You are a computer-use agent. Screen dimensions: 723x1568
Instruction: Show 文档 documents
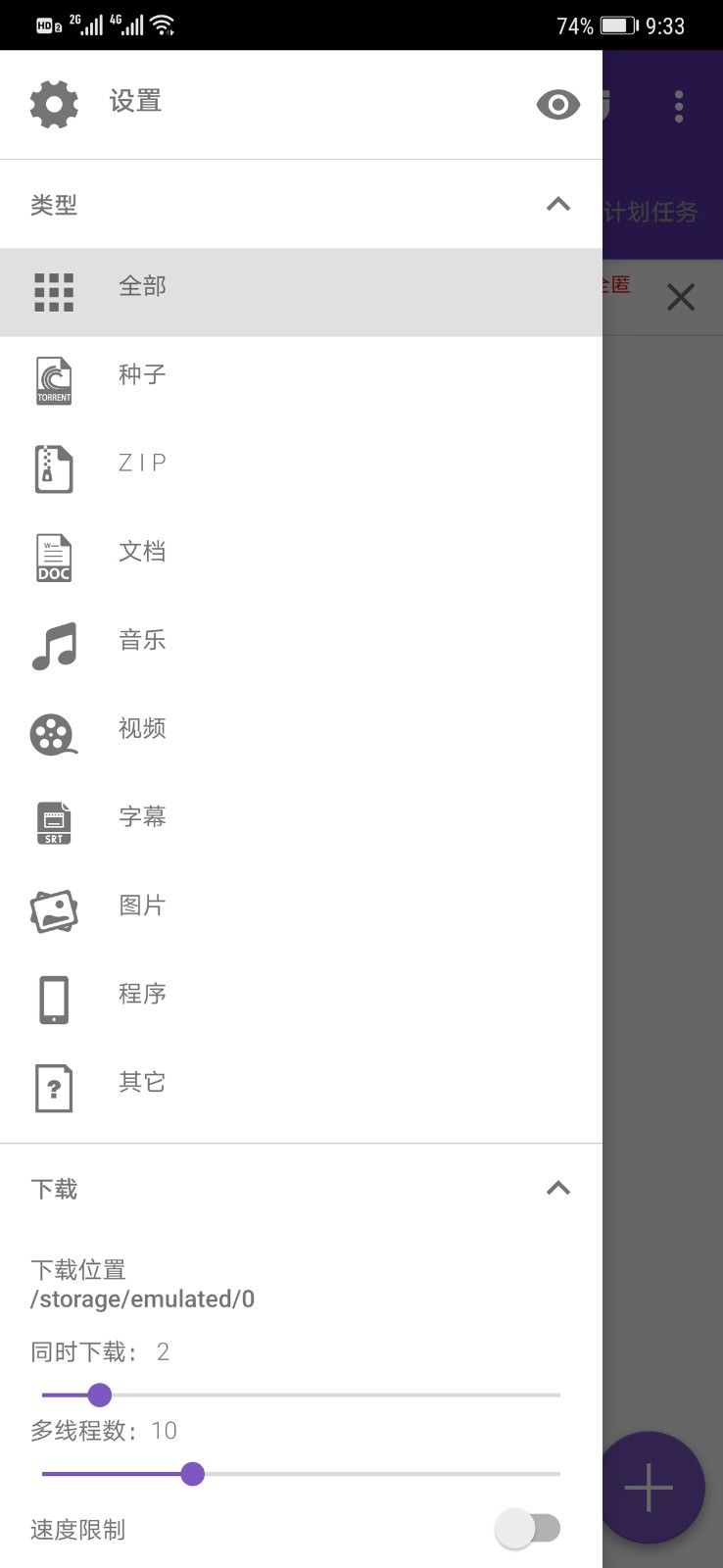[x=301, y=557]
